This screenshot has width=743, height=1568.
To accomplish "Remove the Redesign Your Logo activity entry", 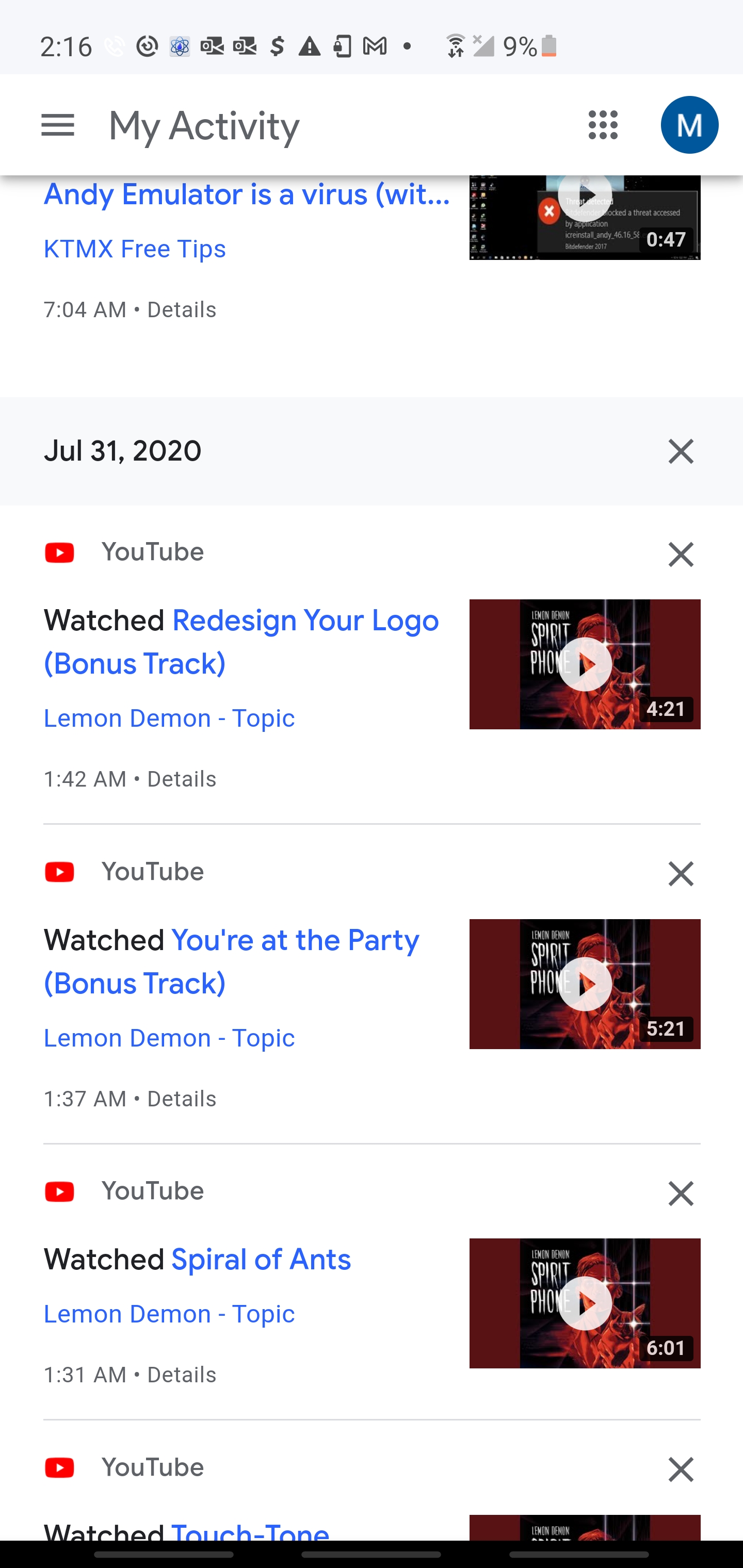I will (x=680, y=554).
